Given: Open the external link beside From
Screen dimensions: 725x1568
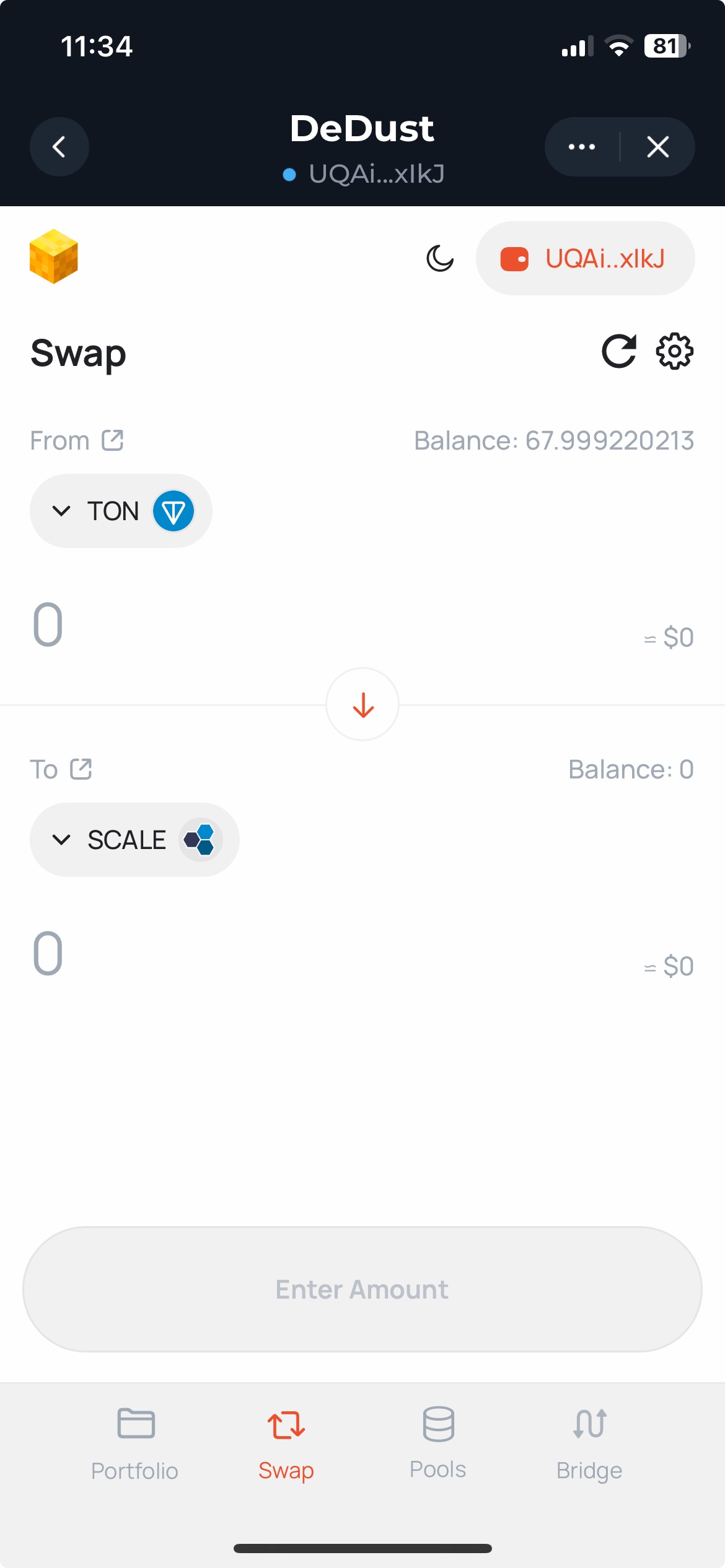Looking at the screenshot, I should click(x=113, y=440).
